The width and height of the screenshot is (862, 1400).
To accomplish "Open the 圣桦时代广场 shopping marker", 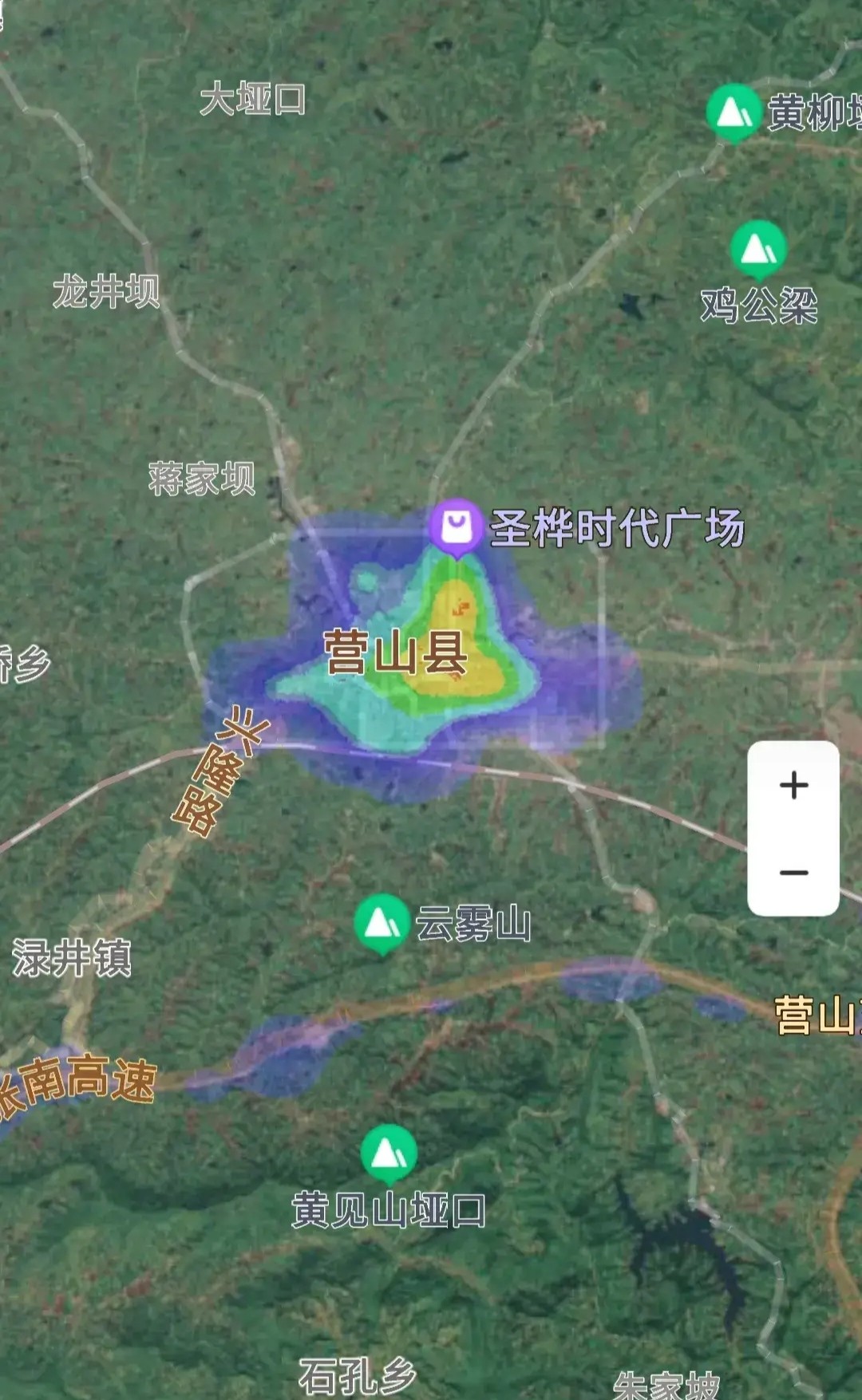I will point(456,526).
